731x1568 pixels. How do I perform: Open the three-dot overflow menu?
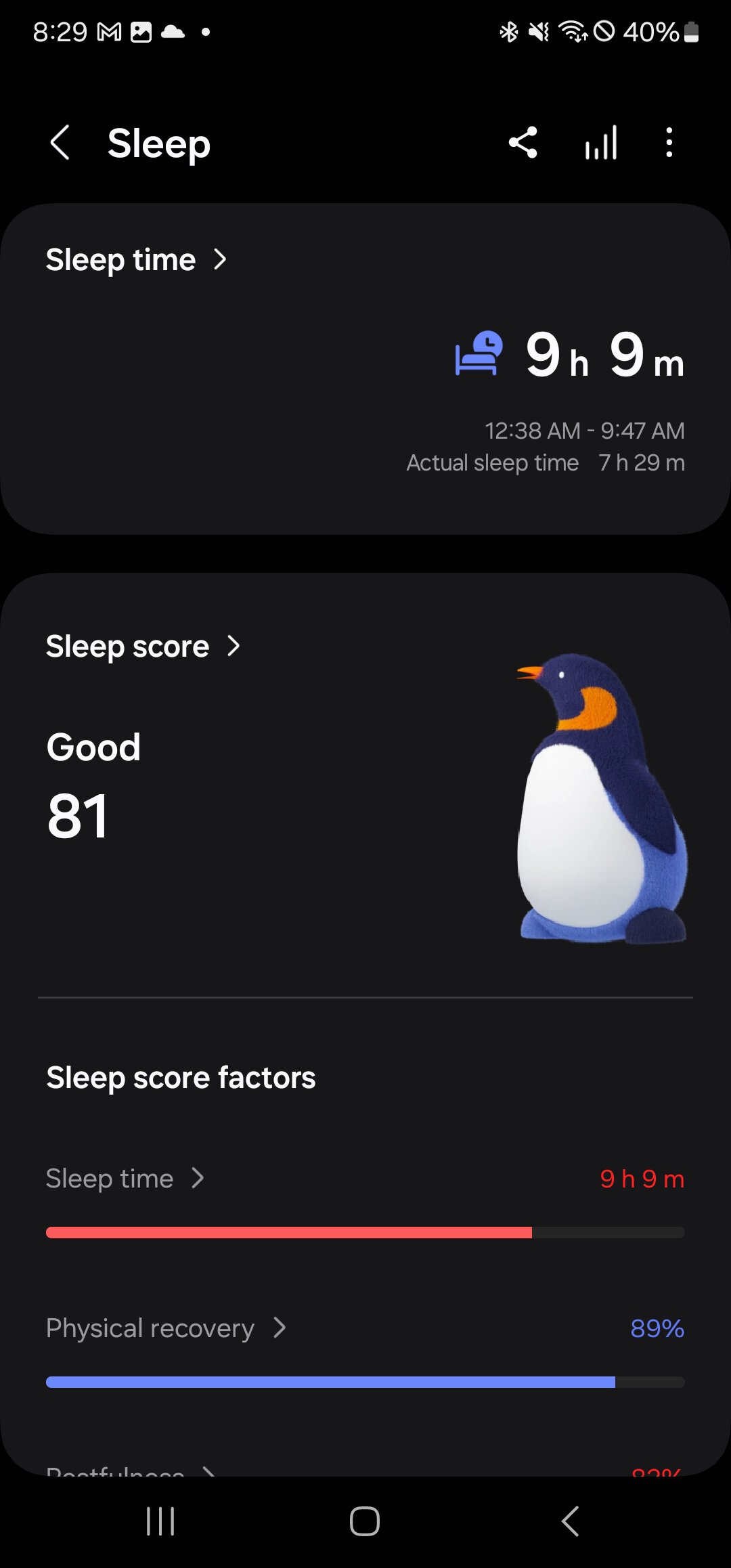click(669, 143)
